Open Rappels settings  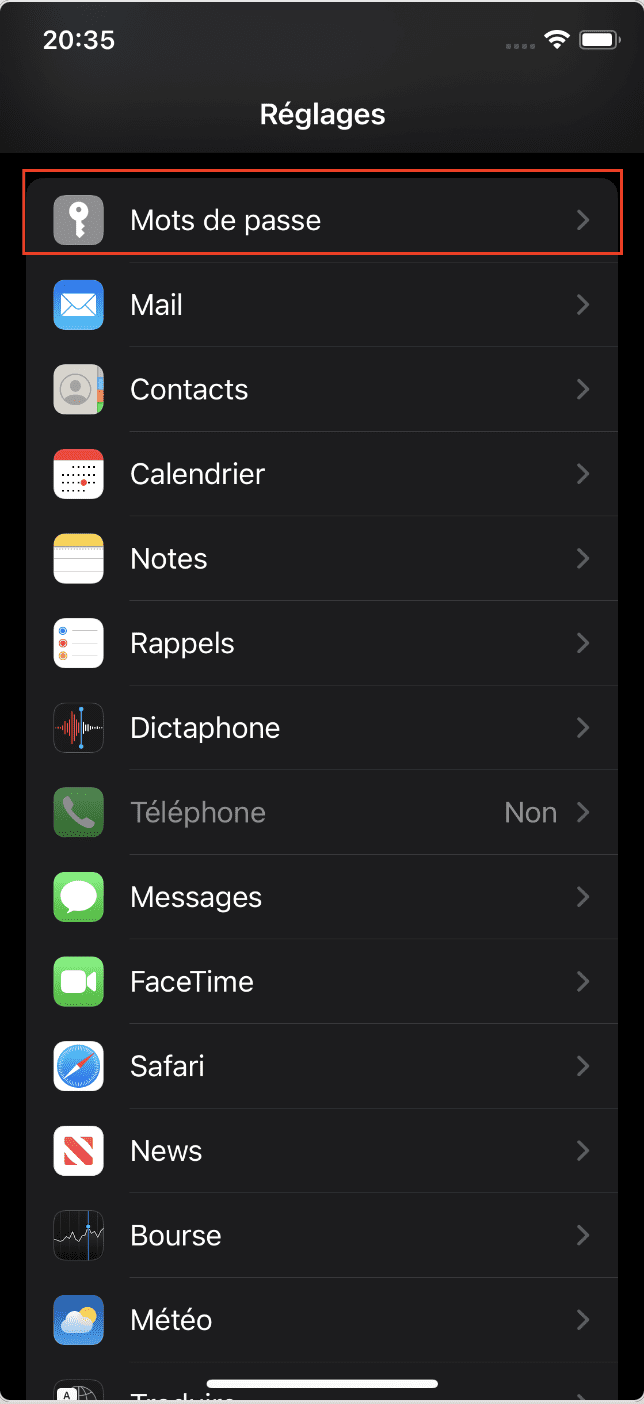click(322, 643)
